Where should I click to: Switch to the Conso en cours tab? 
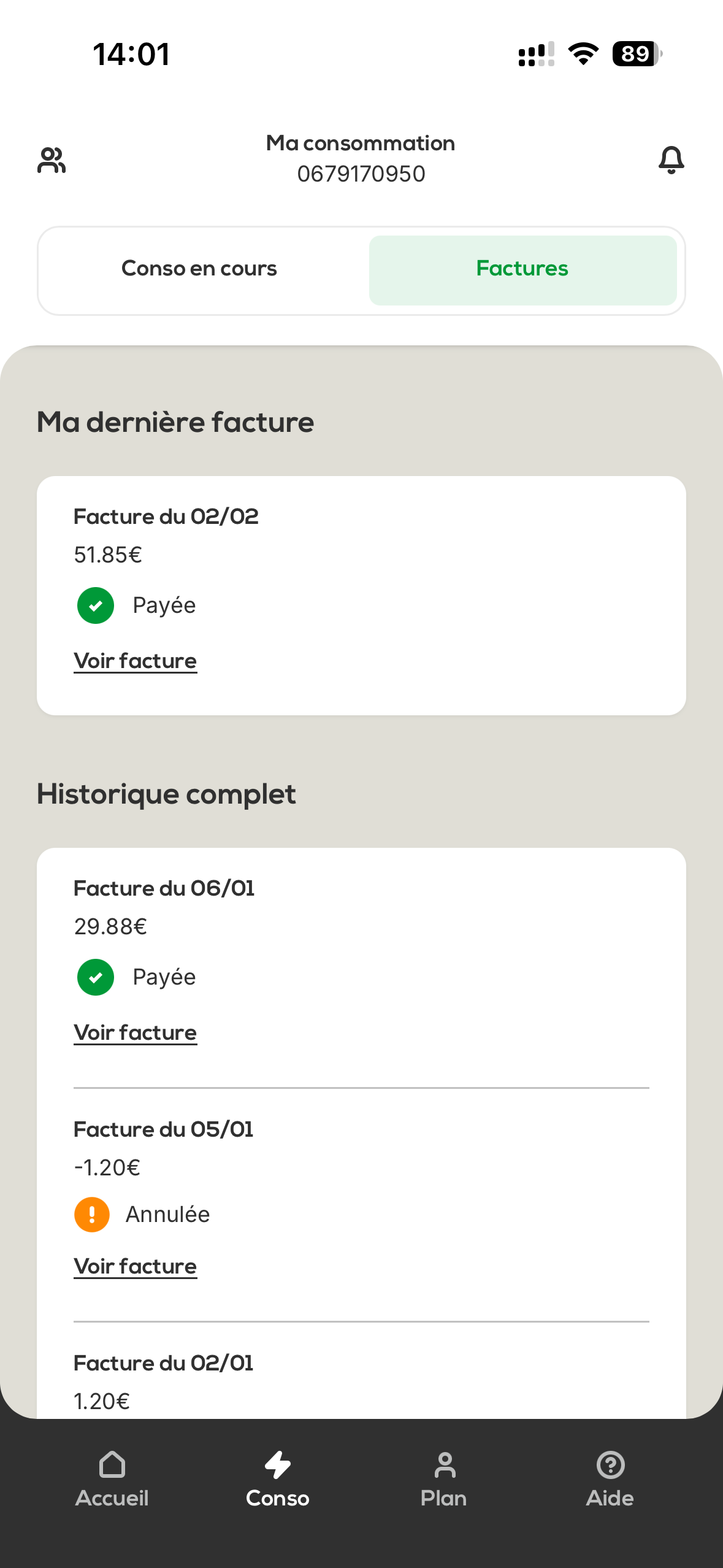[199, 269]
